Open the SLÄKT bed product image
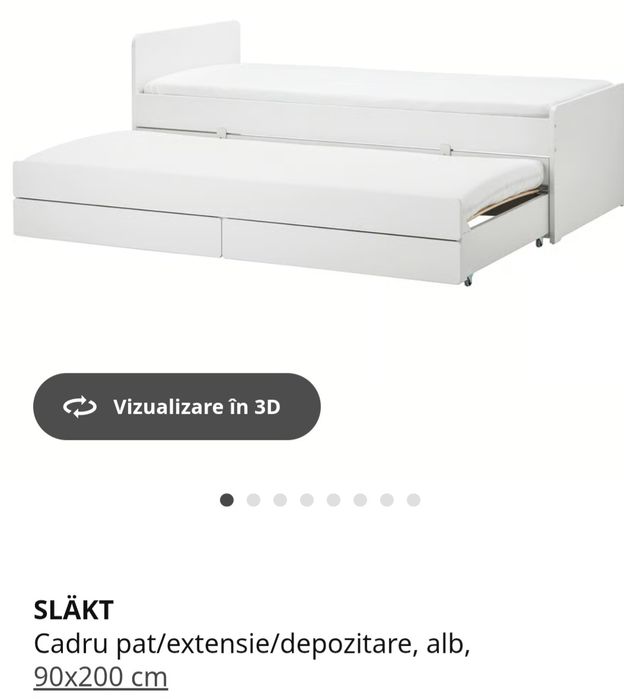 point(312,160)
